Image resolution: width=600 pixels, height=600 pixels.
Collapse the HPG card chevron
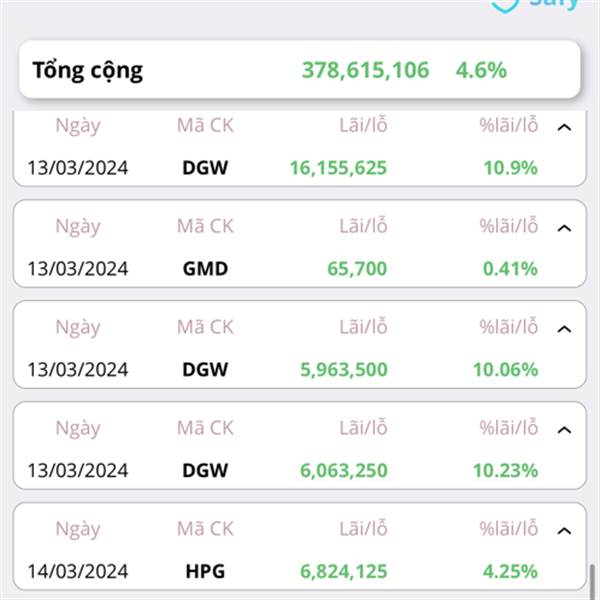tap(564, 531)
